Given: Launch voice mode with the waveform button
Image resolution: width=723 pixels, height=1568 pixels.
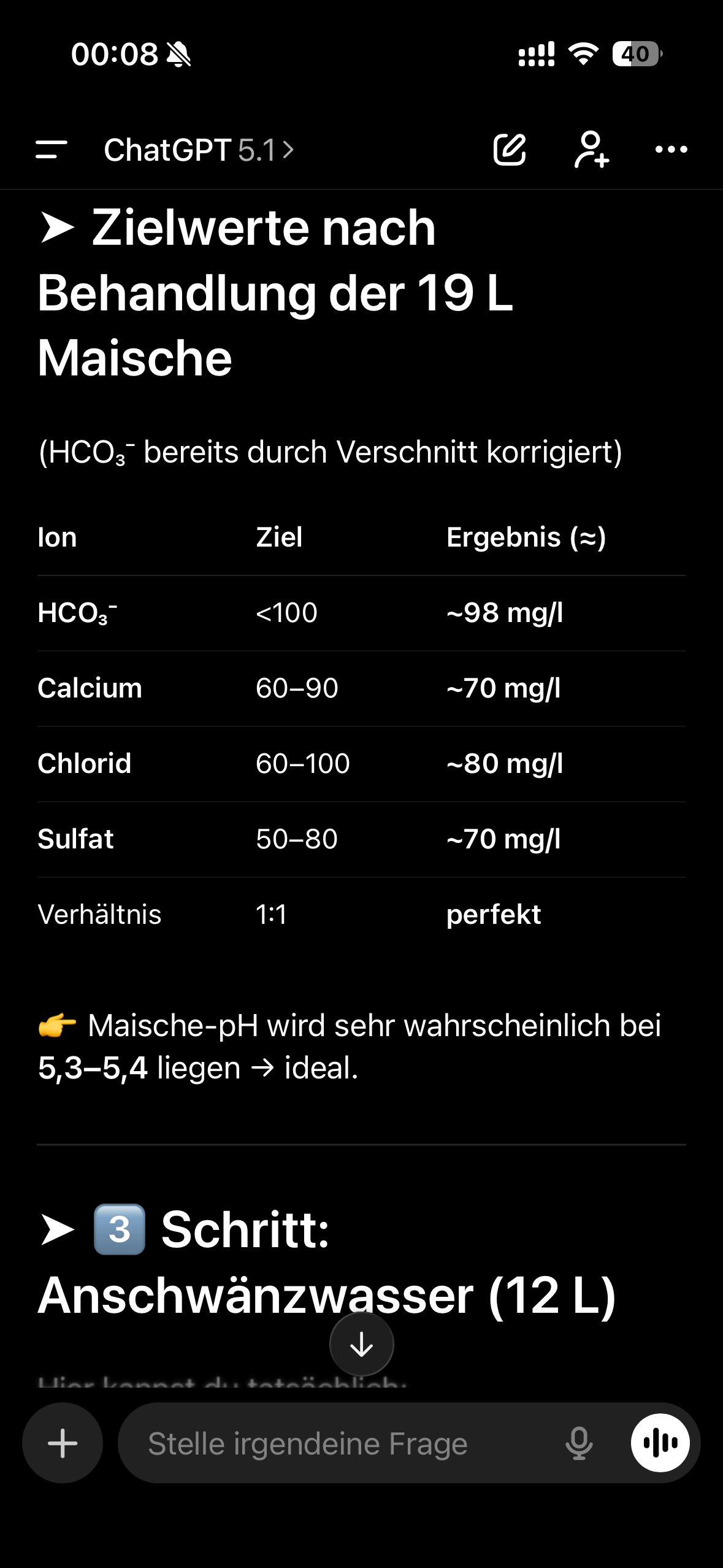Looking at the screenshot, I should point(660,1443).
